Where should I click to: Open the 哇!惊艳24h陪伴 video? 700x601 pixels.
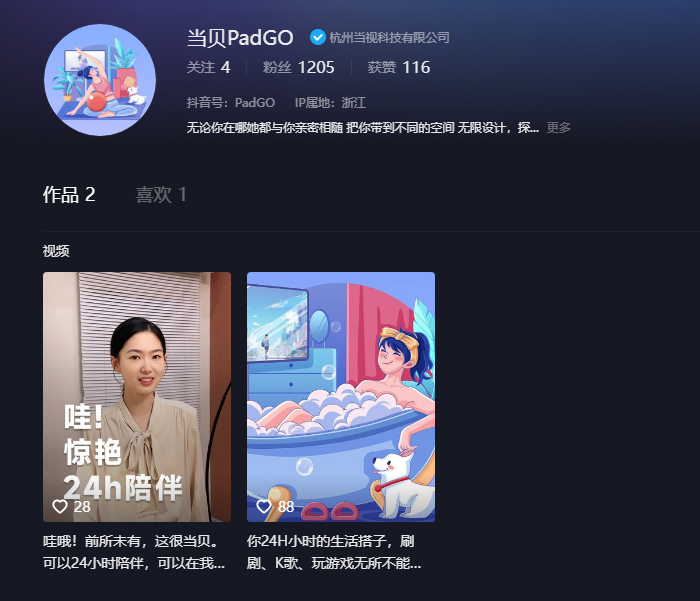137,396
